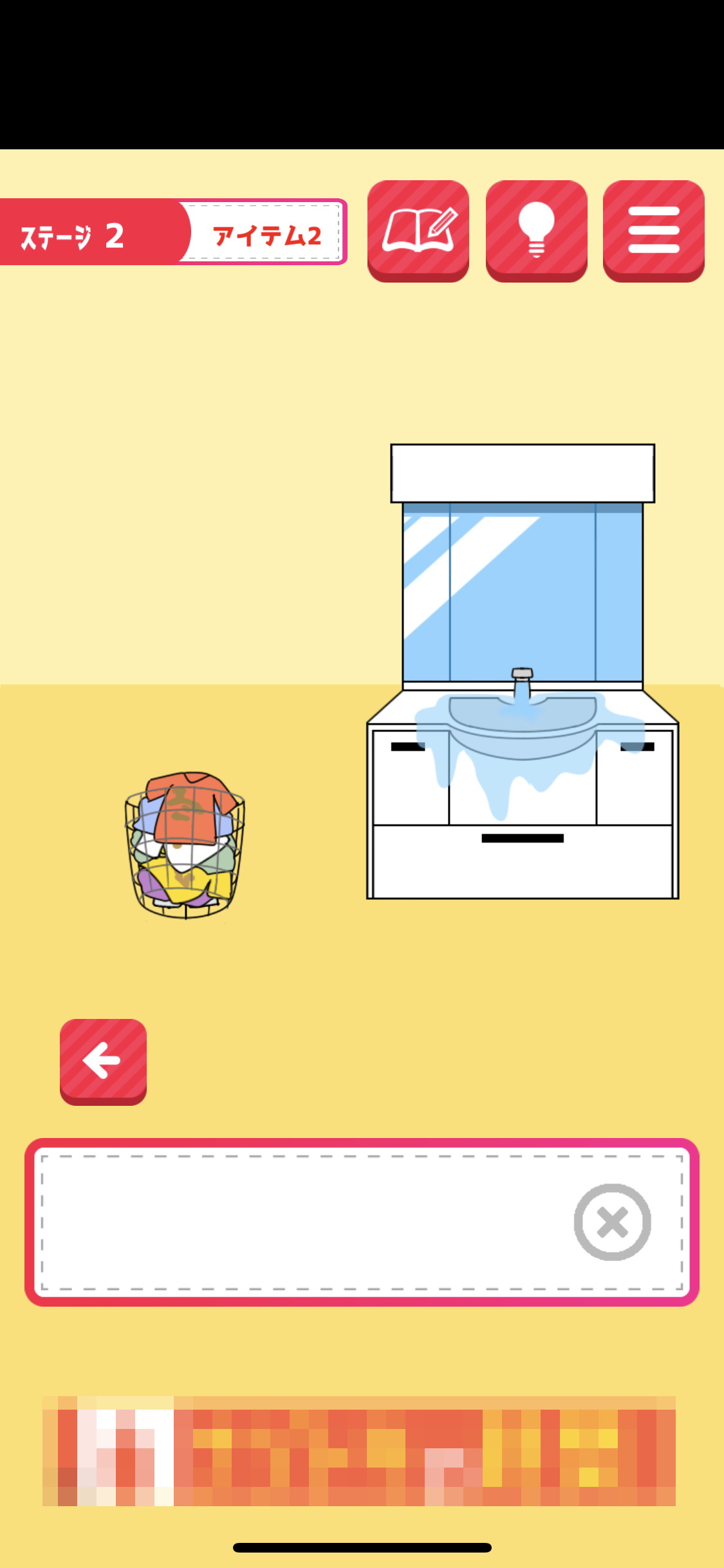Open the pixelated ad banner at the bottom
724x1568 pixels.
[359, 1451]
